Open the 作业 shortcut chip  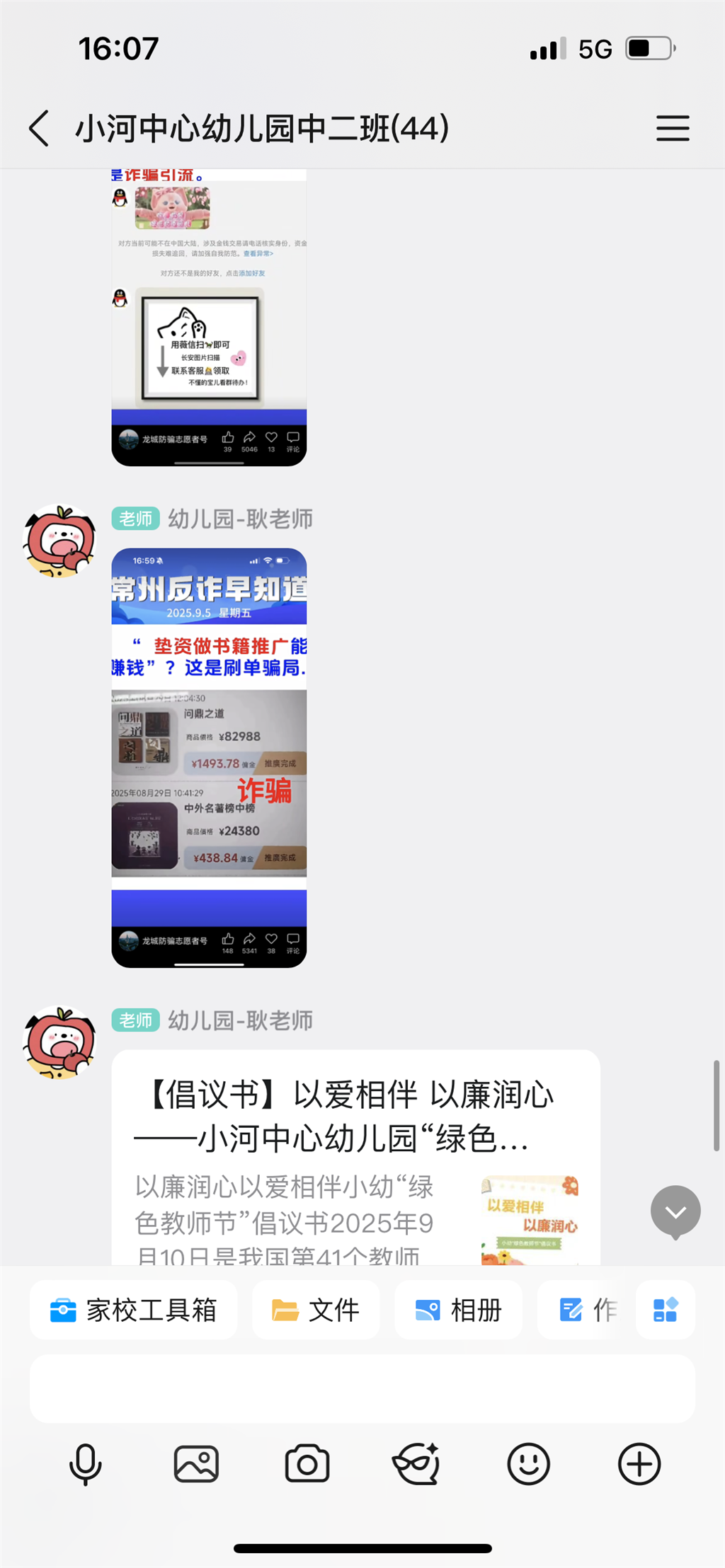click(x=586, y=1310)
